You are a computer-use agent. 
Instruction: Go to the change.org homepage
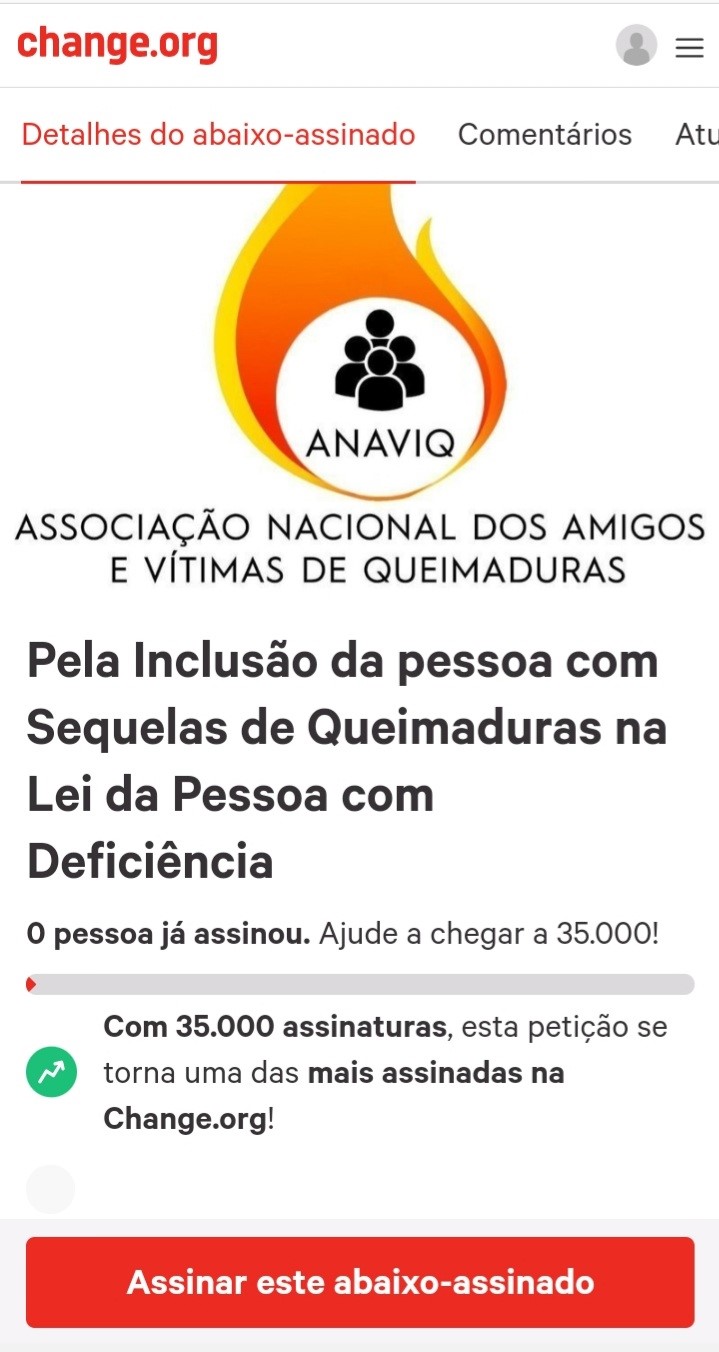tap(117, 45)
